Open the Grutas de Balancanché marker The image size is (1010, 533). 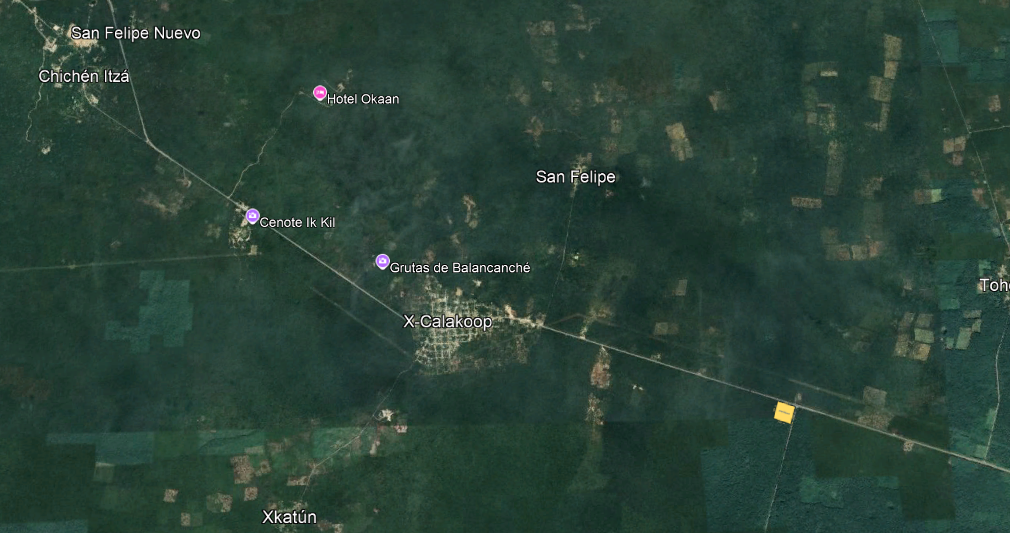[382, 262]
